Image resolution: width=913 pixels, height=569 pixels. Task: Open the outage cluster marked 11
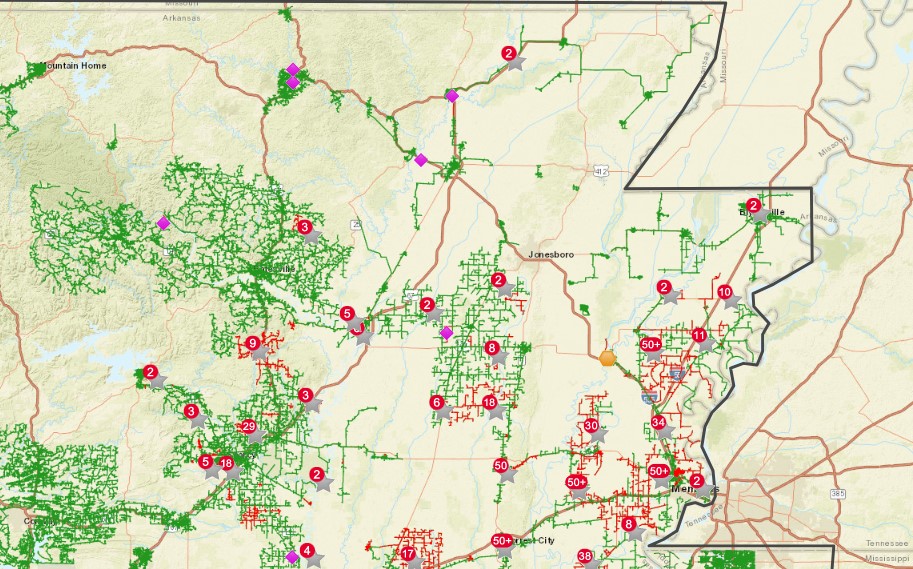[x=699, y=335]
